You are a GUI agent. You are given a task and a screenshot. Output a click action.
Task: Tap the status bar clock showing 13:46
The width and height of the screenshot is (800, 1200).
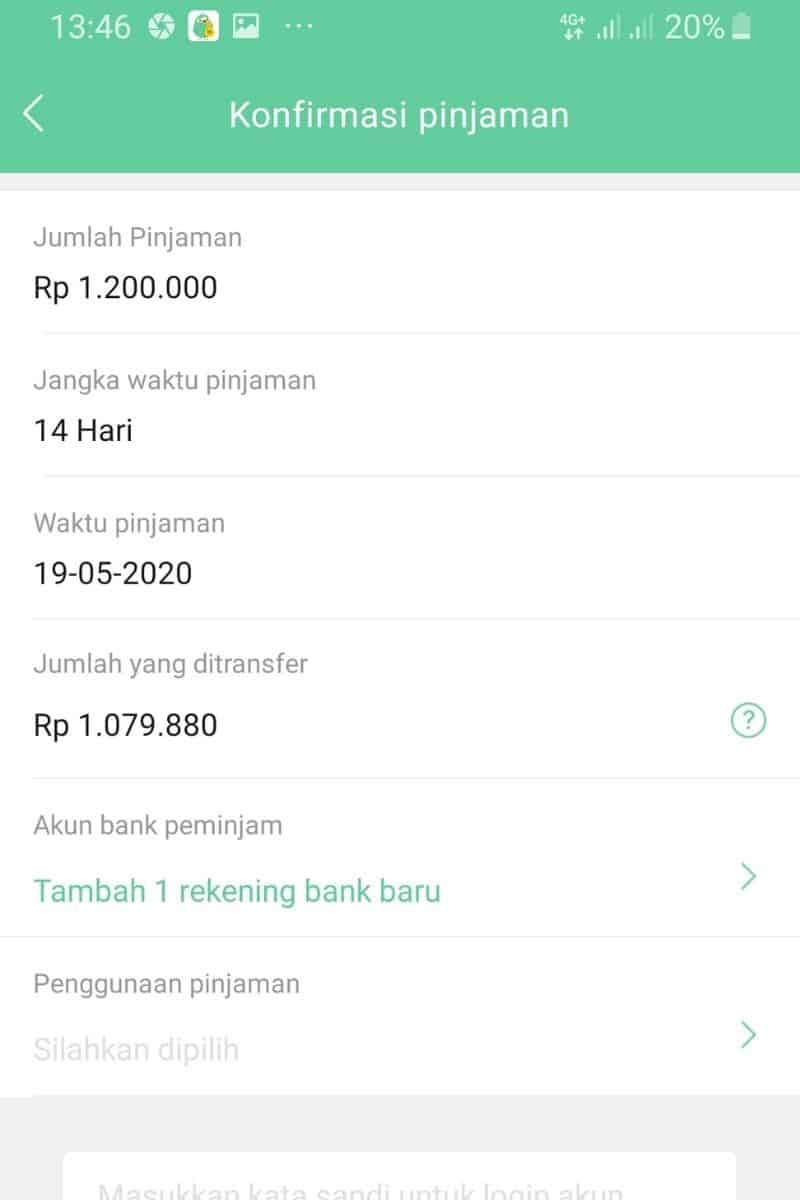(x=95, y=26)
